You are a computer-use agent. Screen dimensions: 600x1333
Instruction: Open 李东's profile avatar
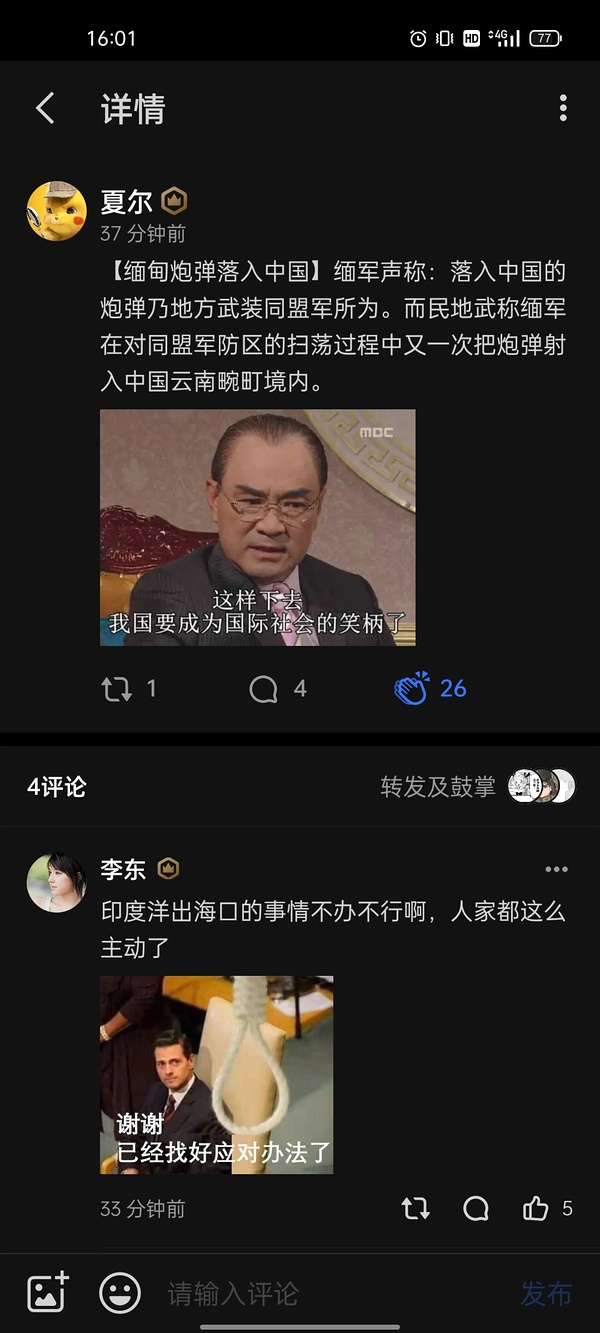pos(56,882)
